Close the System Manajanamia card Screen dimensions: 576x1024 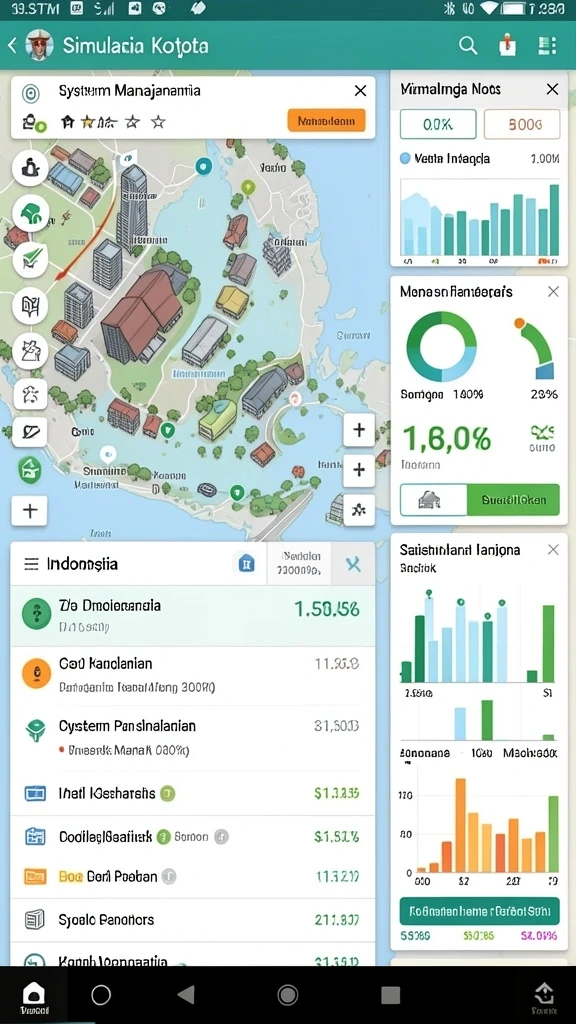pyautogui.click(x=360, y=91)
